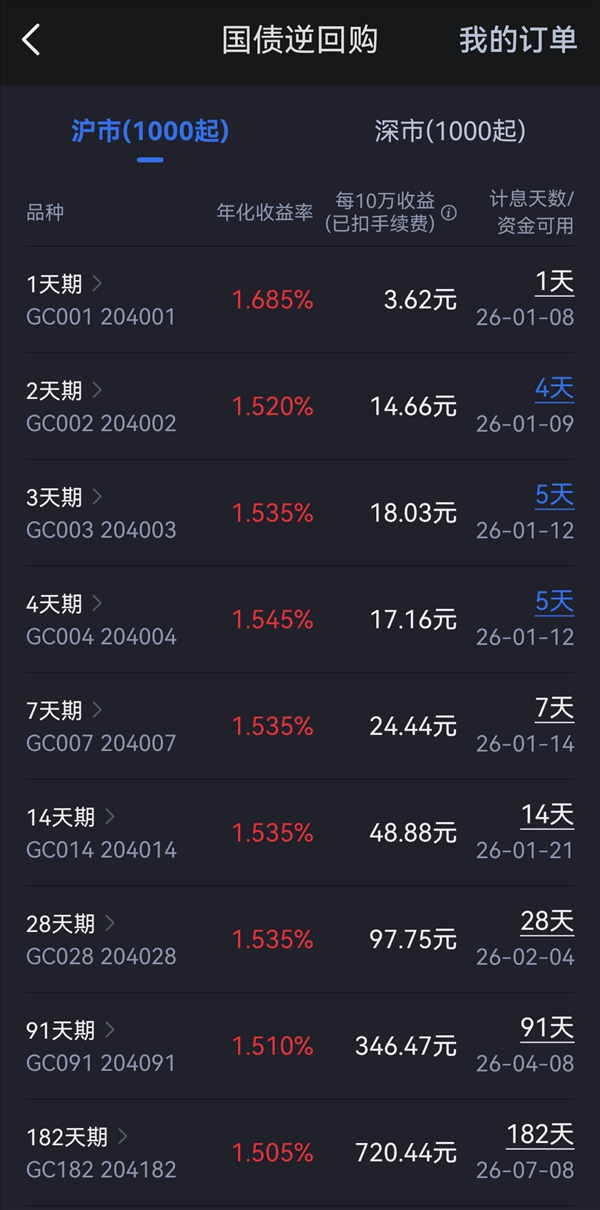This screenshot has width=600, height=1210.
Task: Switch to the 深市(1000起) tab
Action: 449,131
